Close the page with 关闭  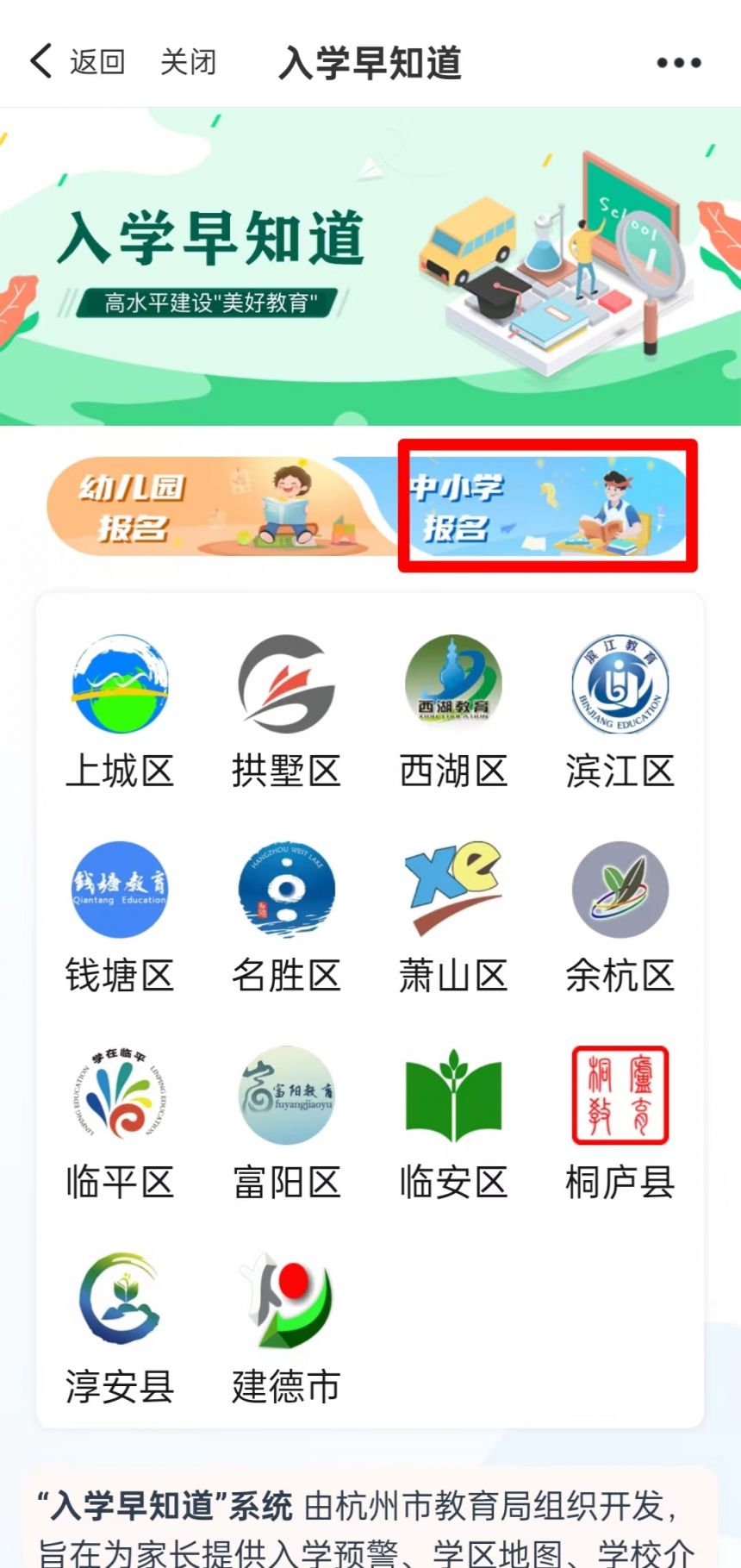188,62
